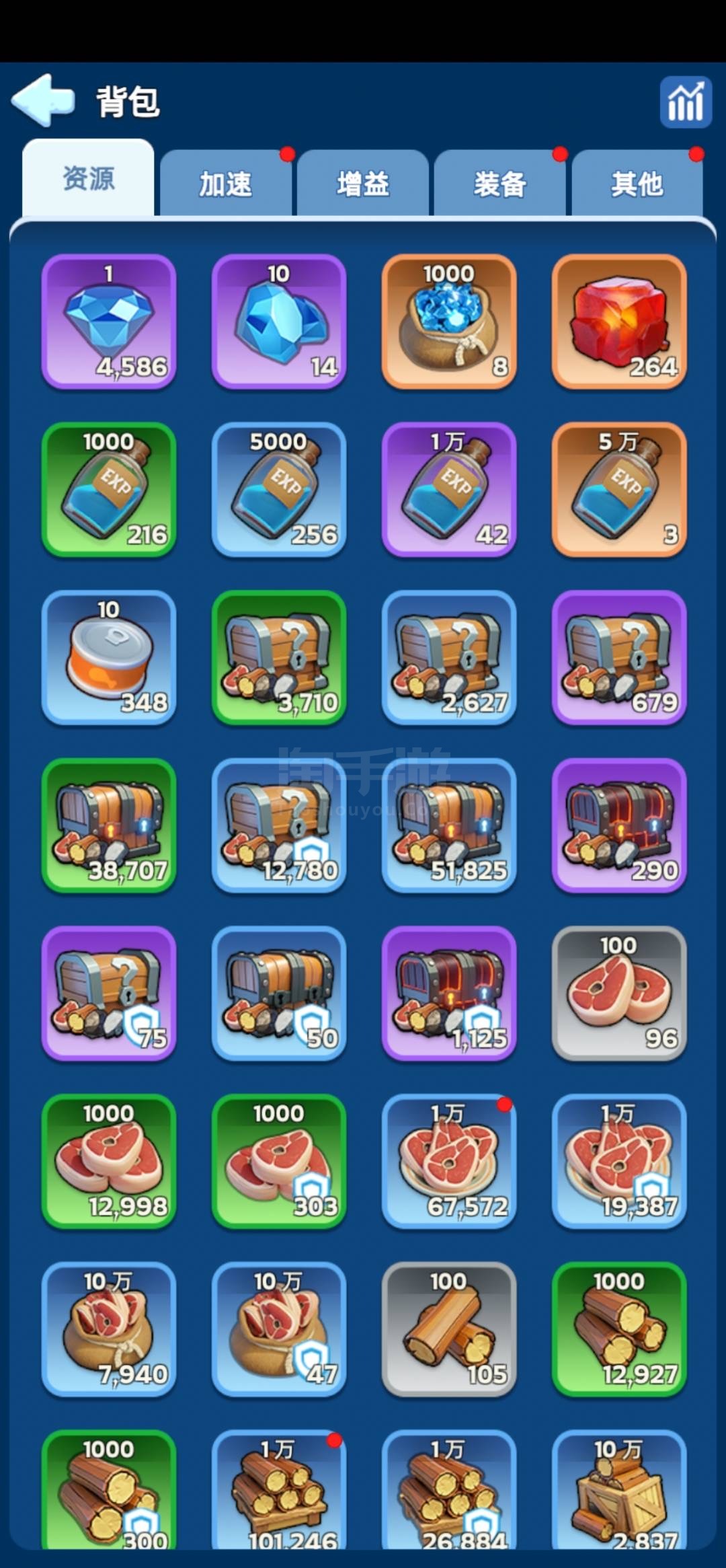This screenshot has height=1568, width=726.
Task: Tap the red crystal item with 264
Action: [619, 321]
